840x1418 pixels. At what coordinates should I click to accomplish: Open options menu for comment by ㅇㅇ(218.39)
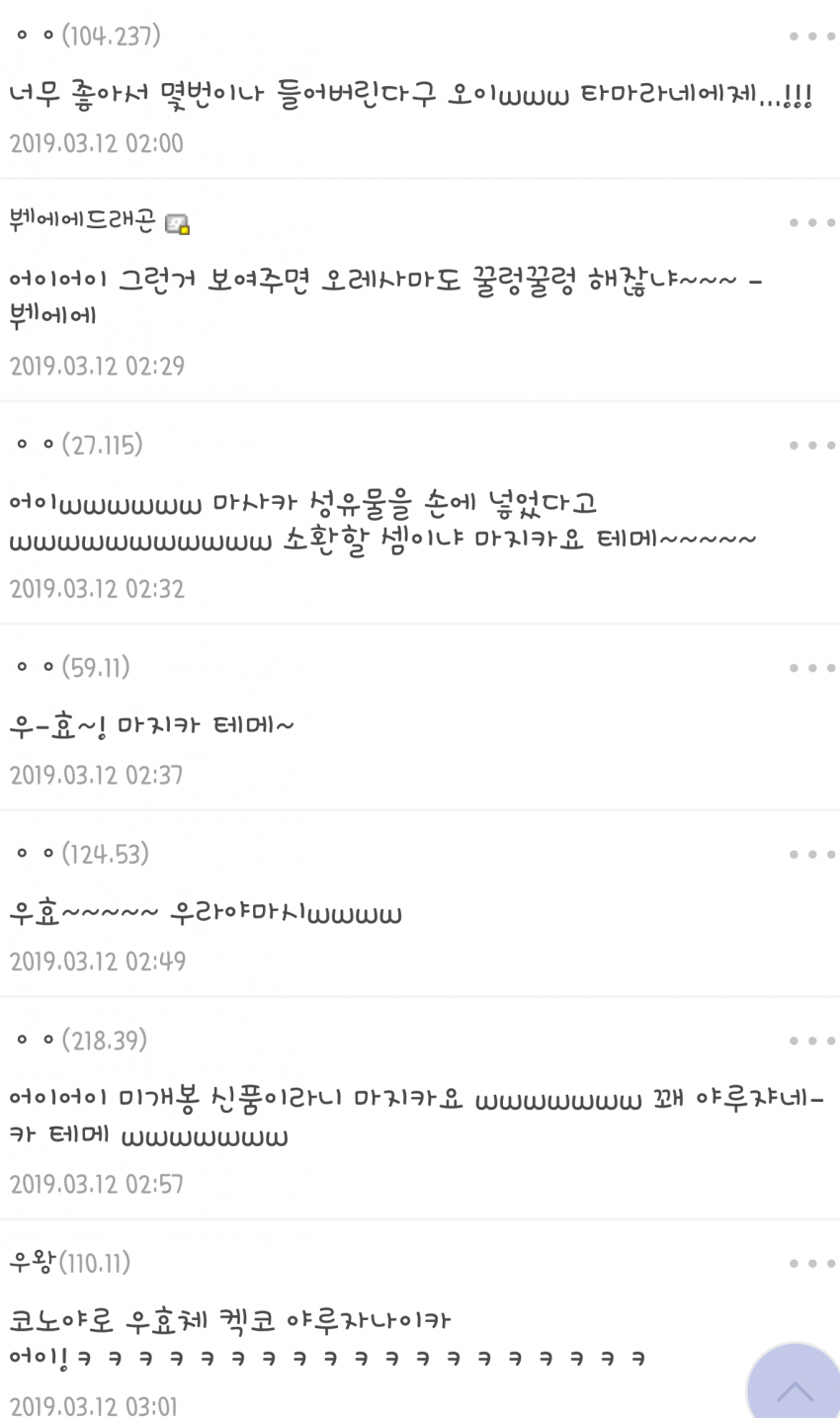[811, 1041]
